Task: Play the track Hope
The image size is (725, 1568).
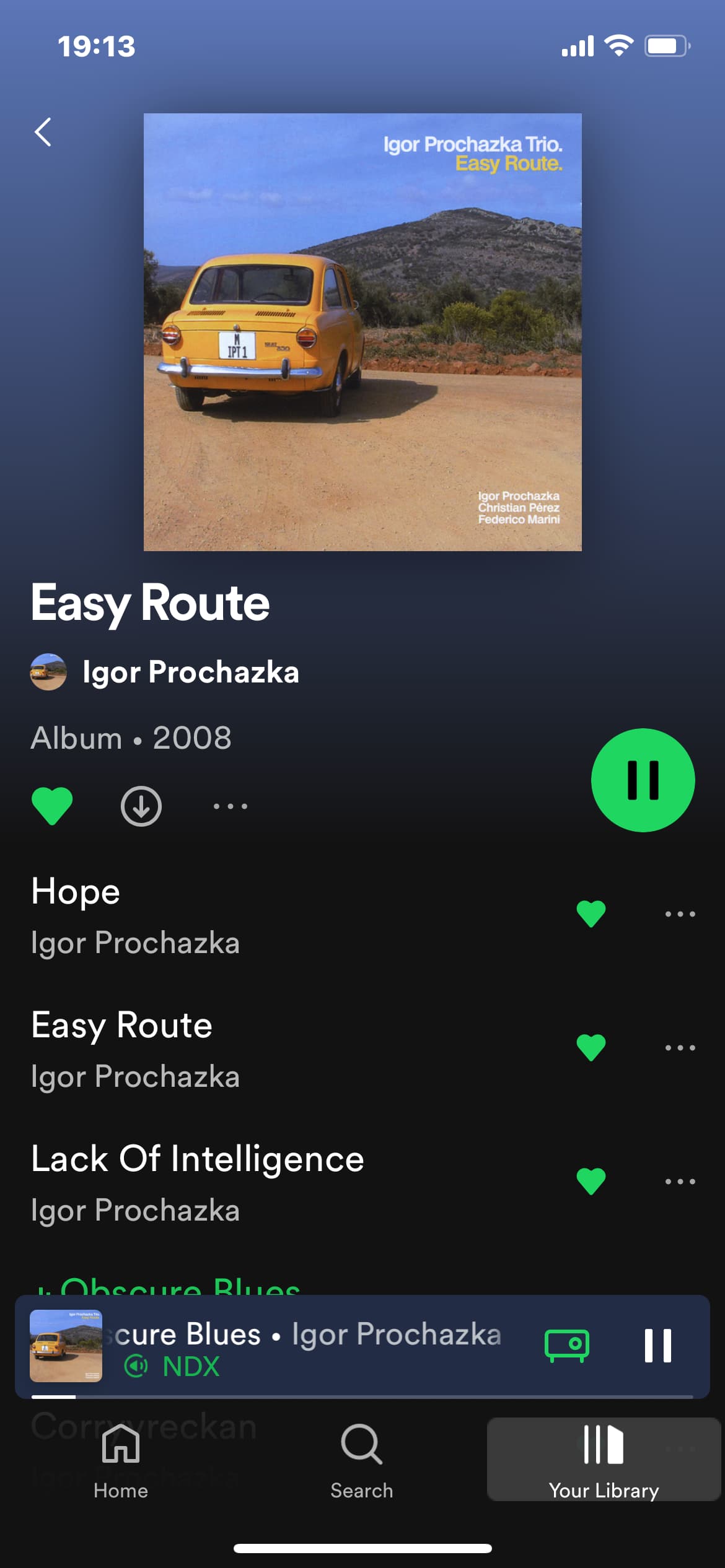Action: tap(186, 915)
